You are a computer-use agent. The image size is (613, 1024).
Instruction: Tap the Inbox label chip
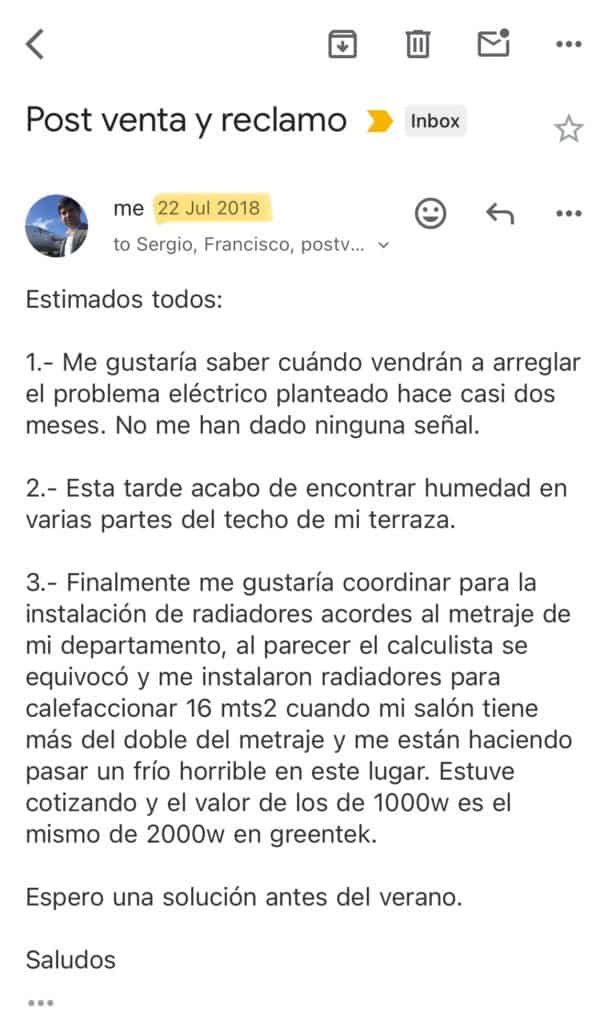click(435, 122)
